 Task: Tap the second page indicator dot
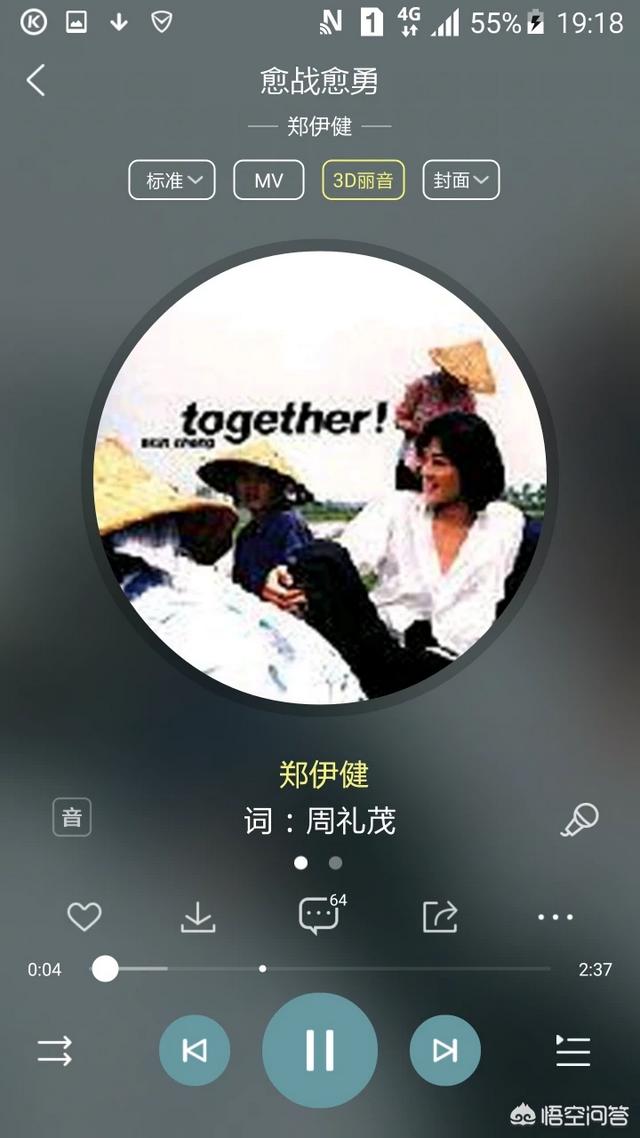[335, 863]
